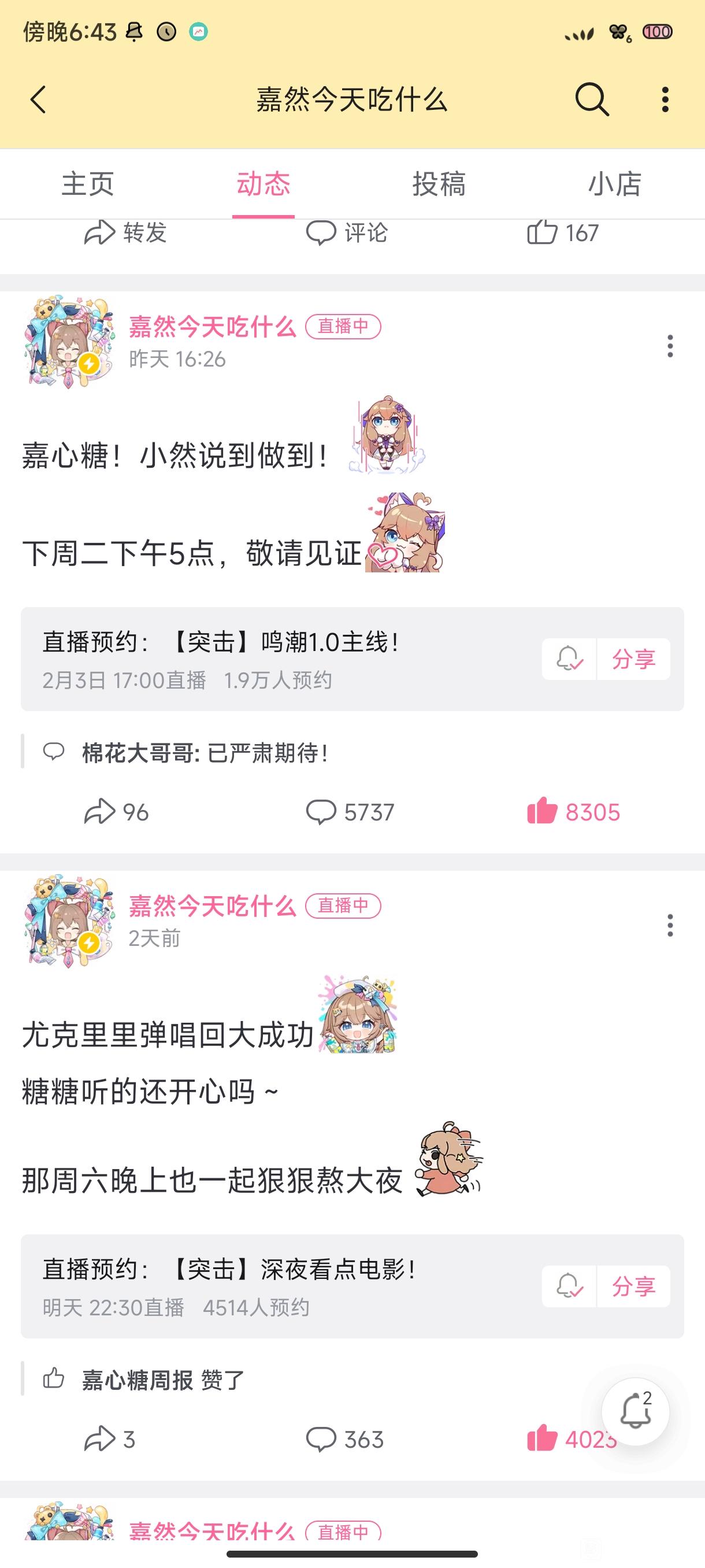
Task: Switch to the 投稿 tab
Action: (x=439, y=184)
